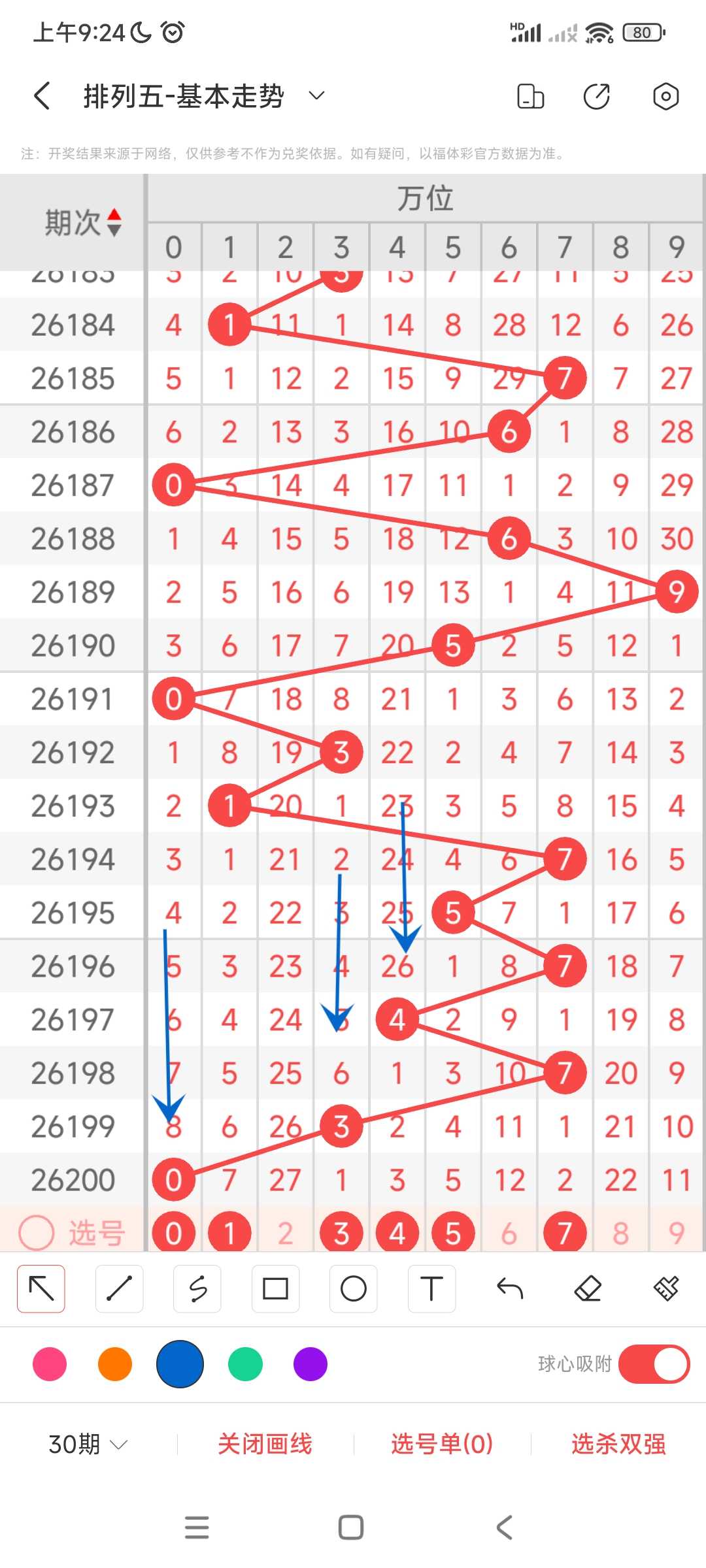
Task: Expand the 排列五-基本走势 title dropdown
Action: [x=316, y=96]
